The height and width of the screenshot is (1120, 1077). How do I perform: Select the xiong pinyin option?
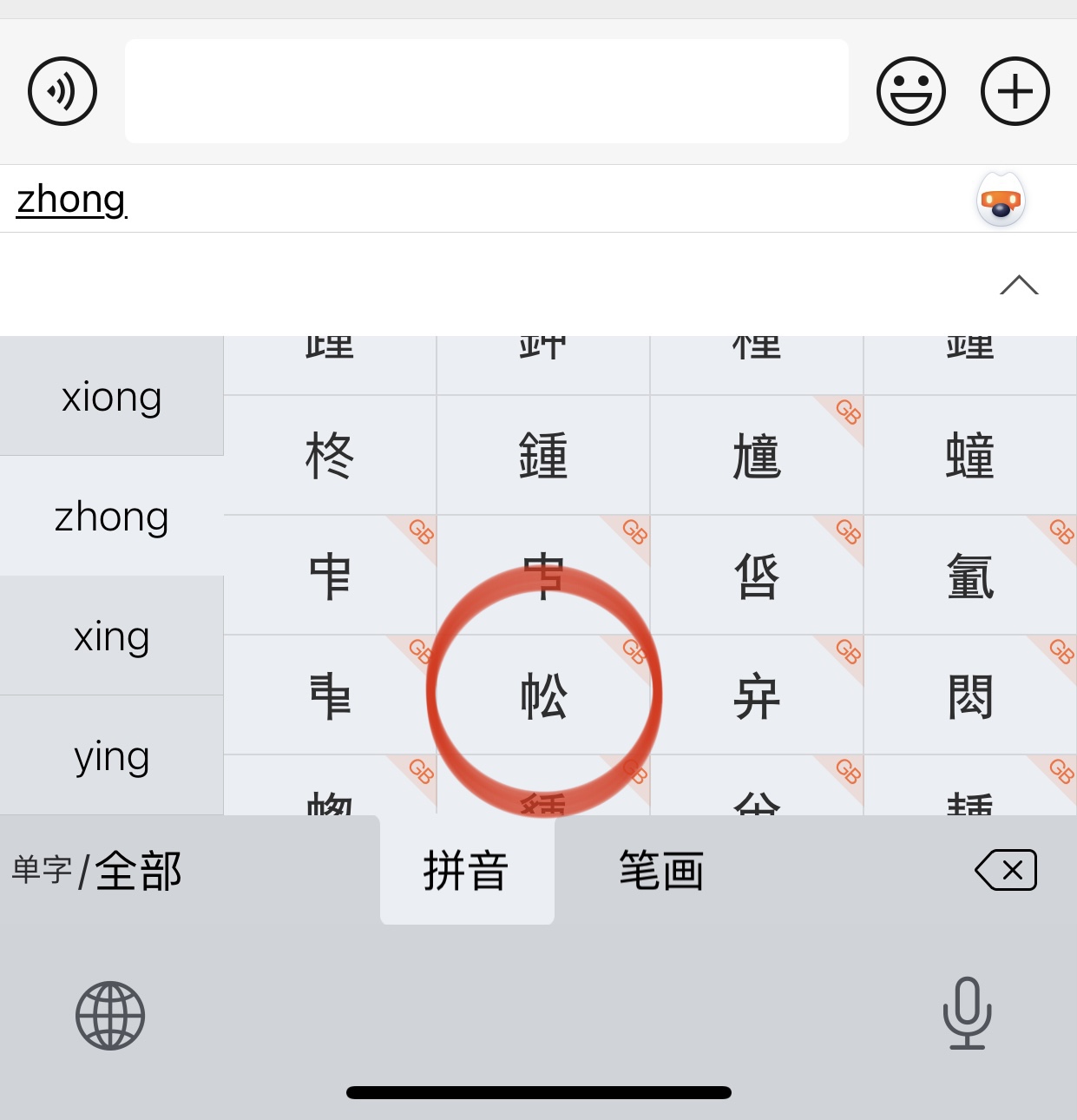pos(111,398)
